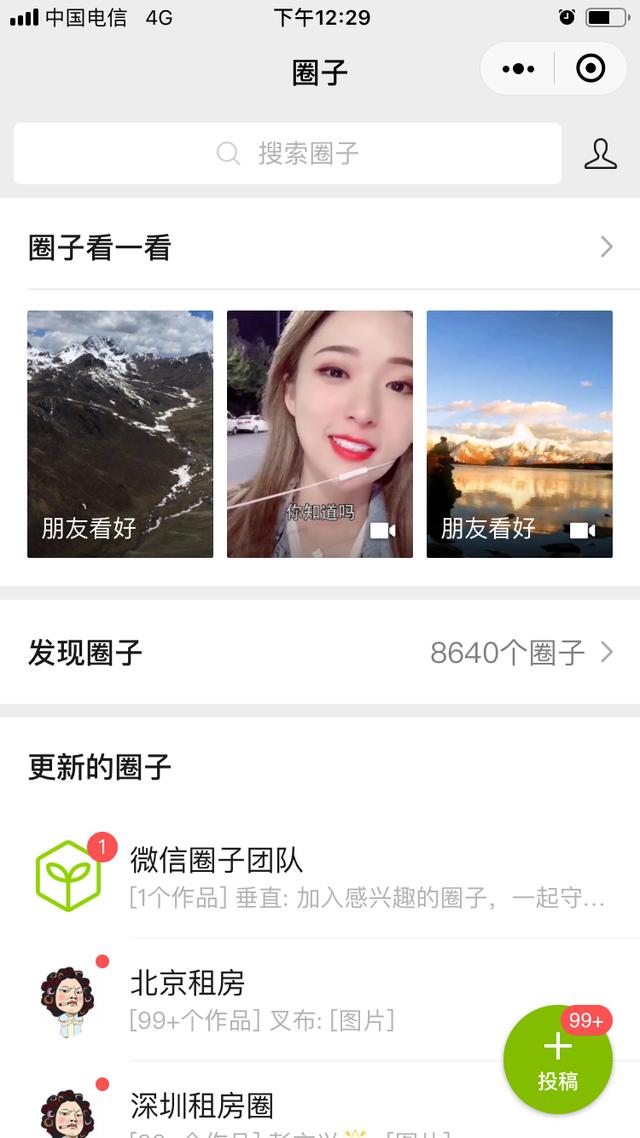
Task: Play the video captioned 你知道吗
Action: pyautogui.click(x=320, y=434)
